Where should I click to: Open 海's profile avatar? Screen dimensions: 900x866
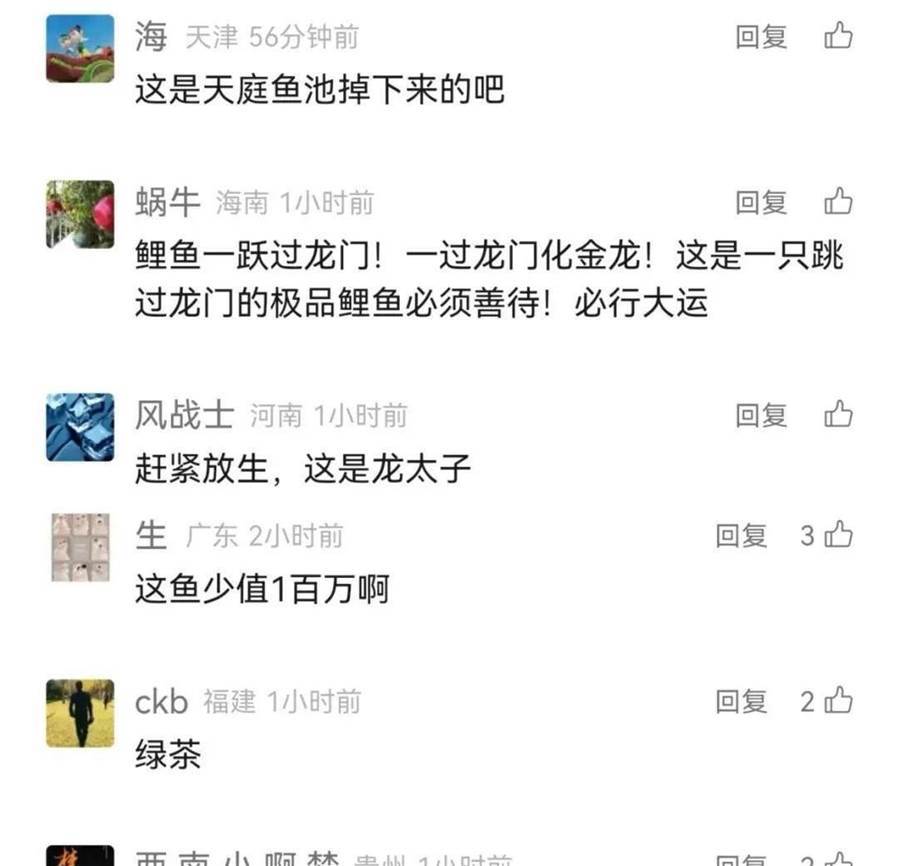click(80, 48)
